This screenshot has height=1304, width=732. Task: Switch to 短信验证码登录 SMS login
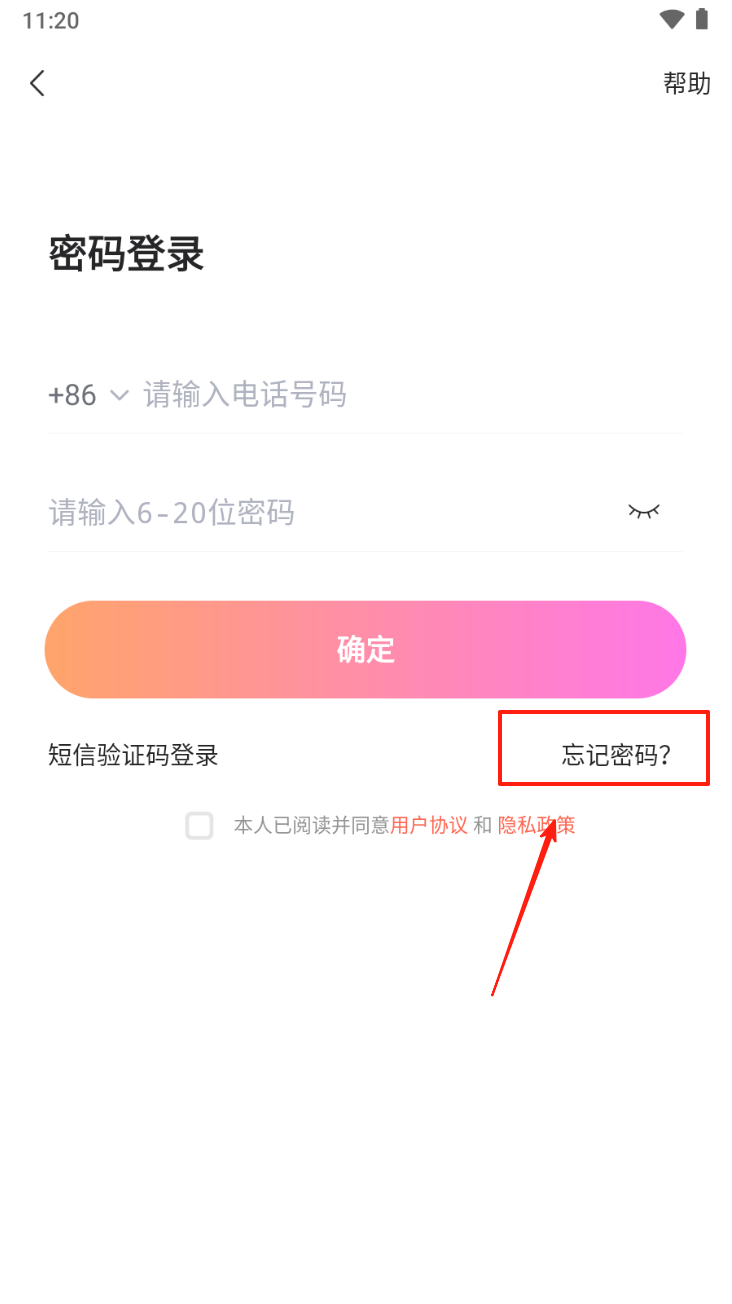133,755
